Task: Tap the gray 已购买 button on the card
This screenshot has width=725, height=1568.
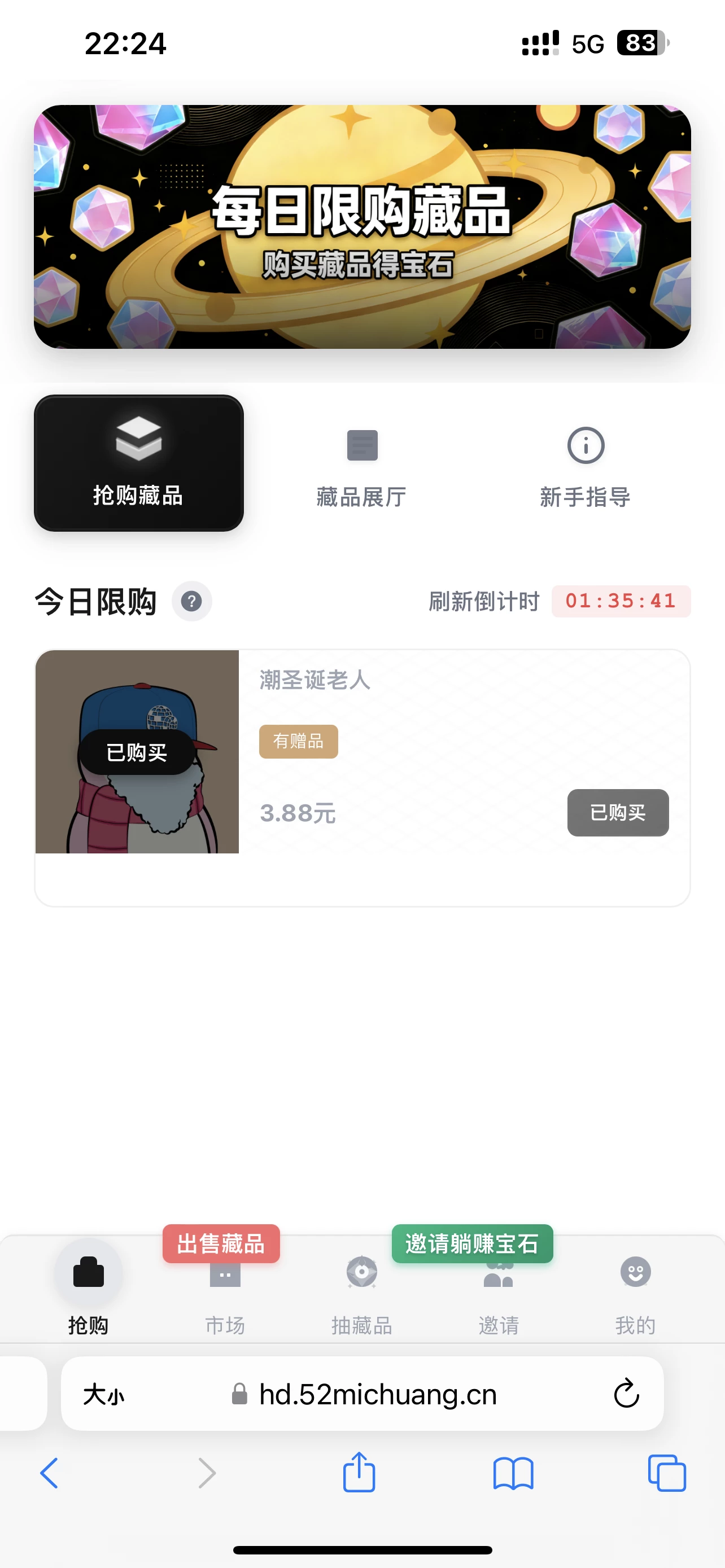Action: pos(617,813)
